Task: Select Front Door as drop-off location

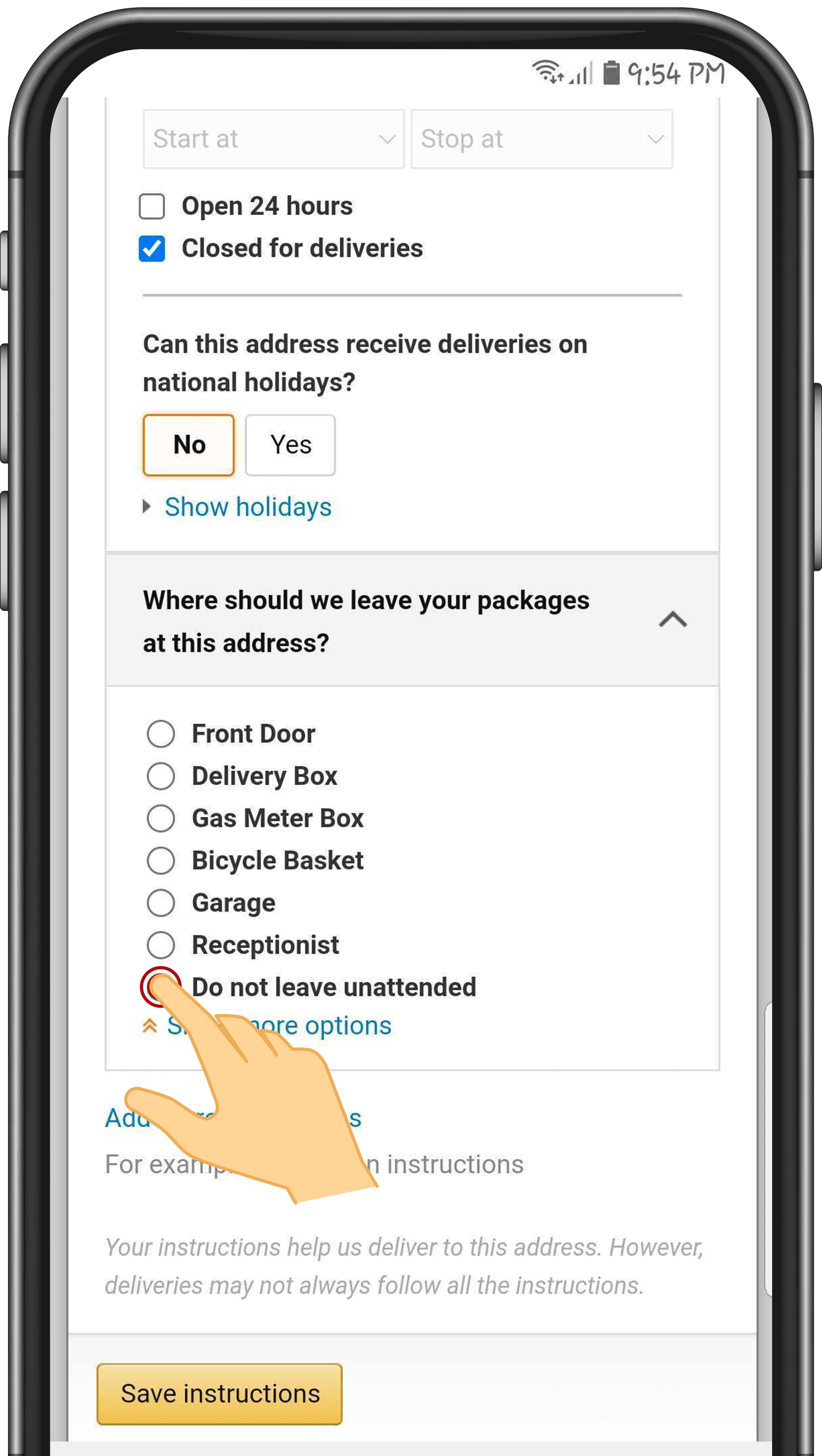Action: point(161,734)
